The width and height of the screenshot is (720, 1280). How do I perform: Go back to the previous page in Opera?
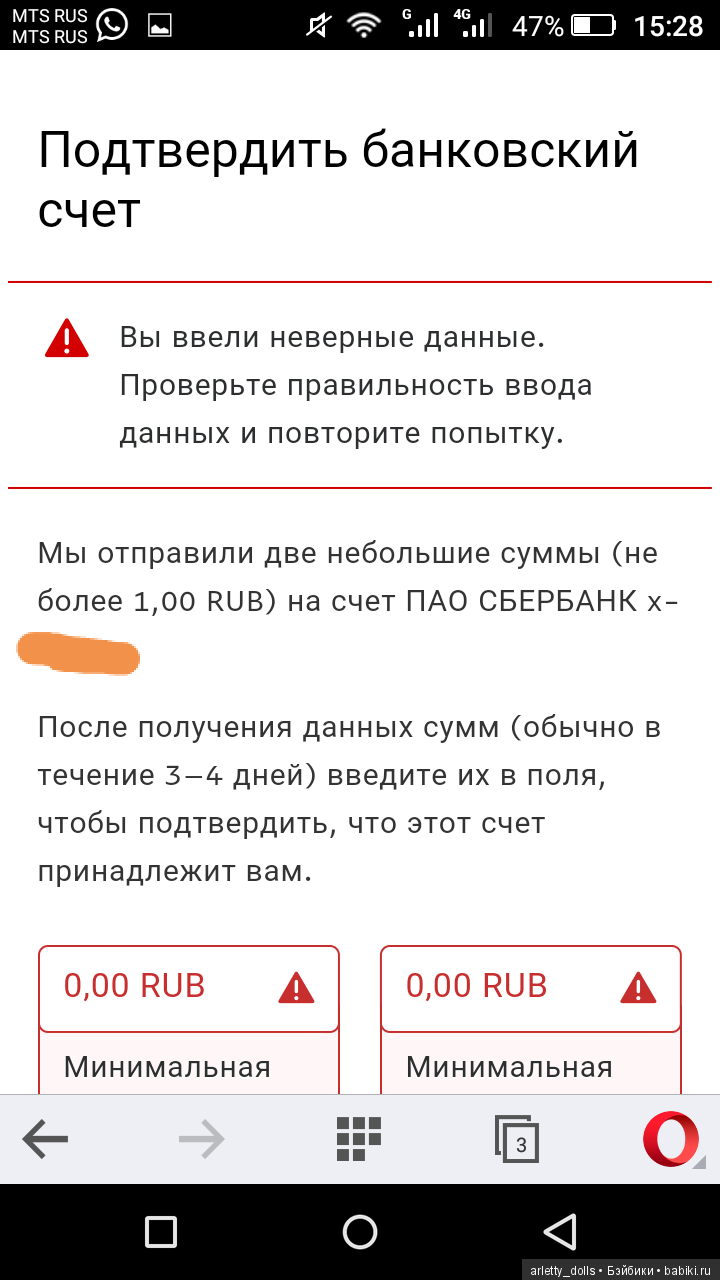pos(45,1139)
